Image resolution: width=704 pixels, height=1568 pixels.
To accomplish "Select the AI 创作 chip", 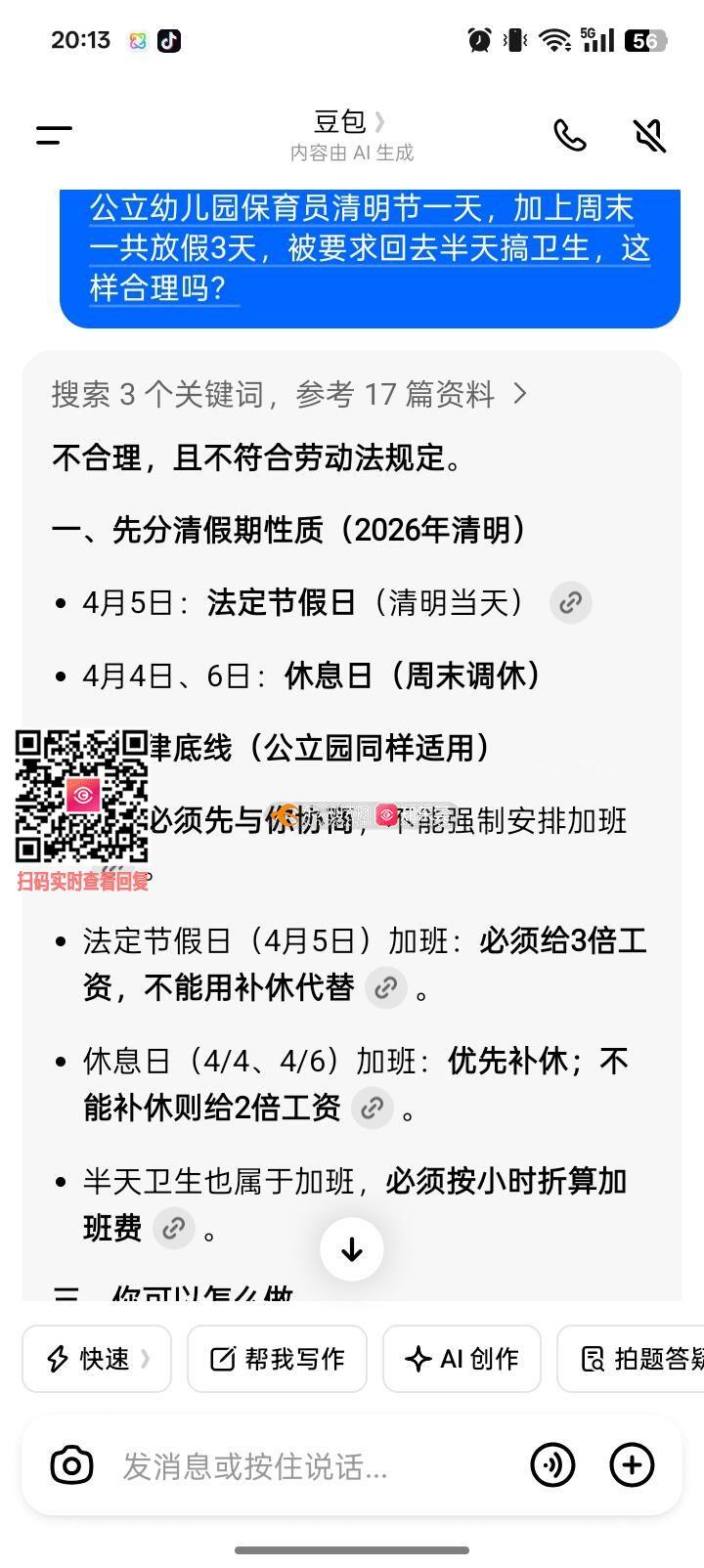I will (462, 1359).
